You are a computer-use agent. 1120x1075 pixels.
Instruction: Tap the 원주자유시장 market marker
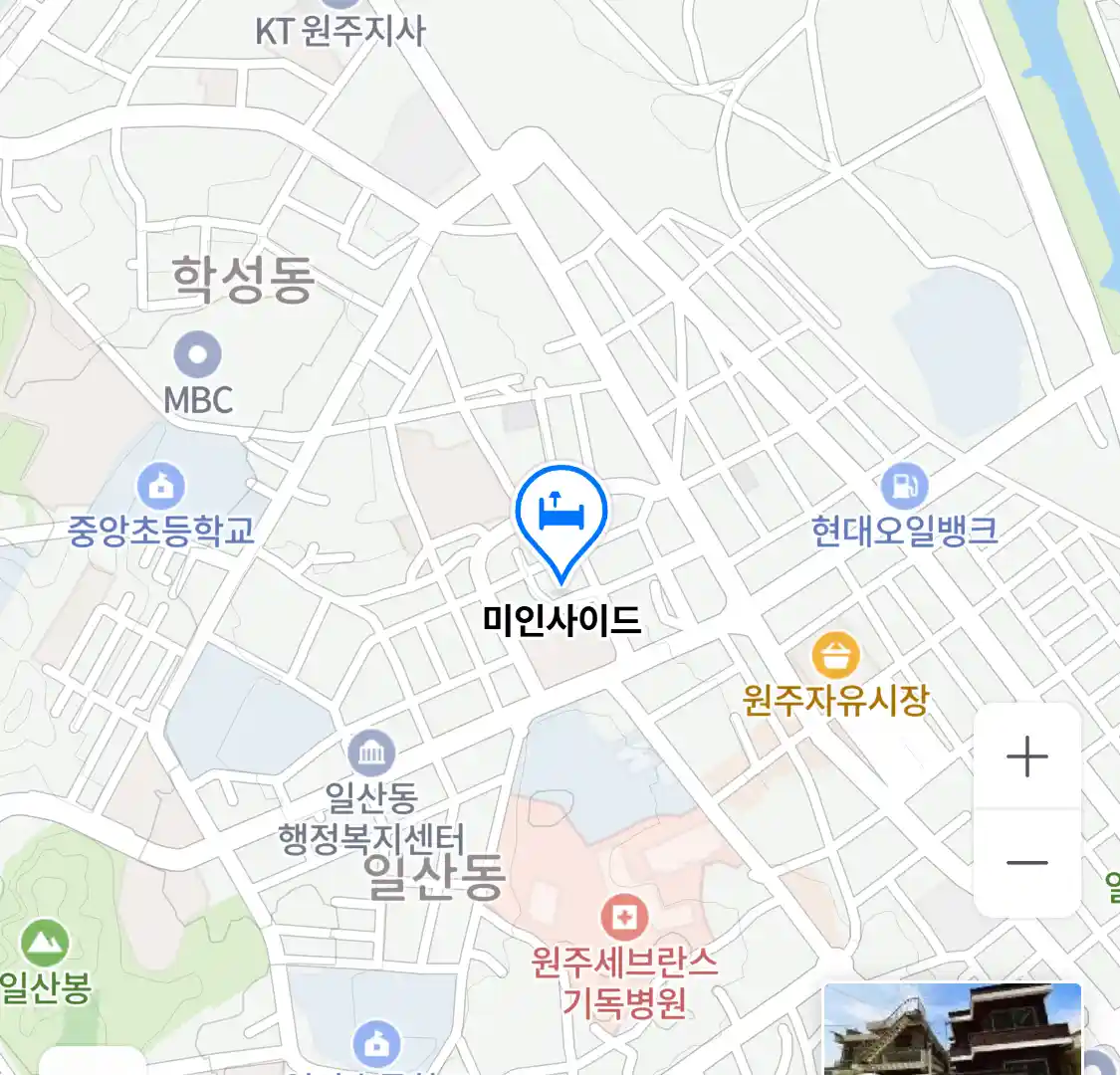click(835, 655)
